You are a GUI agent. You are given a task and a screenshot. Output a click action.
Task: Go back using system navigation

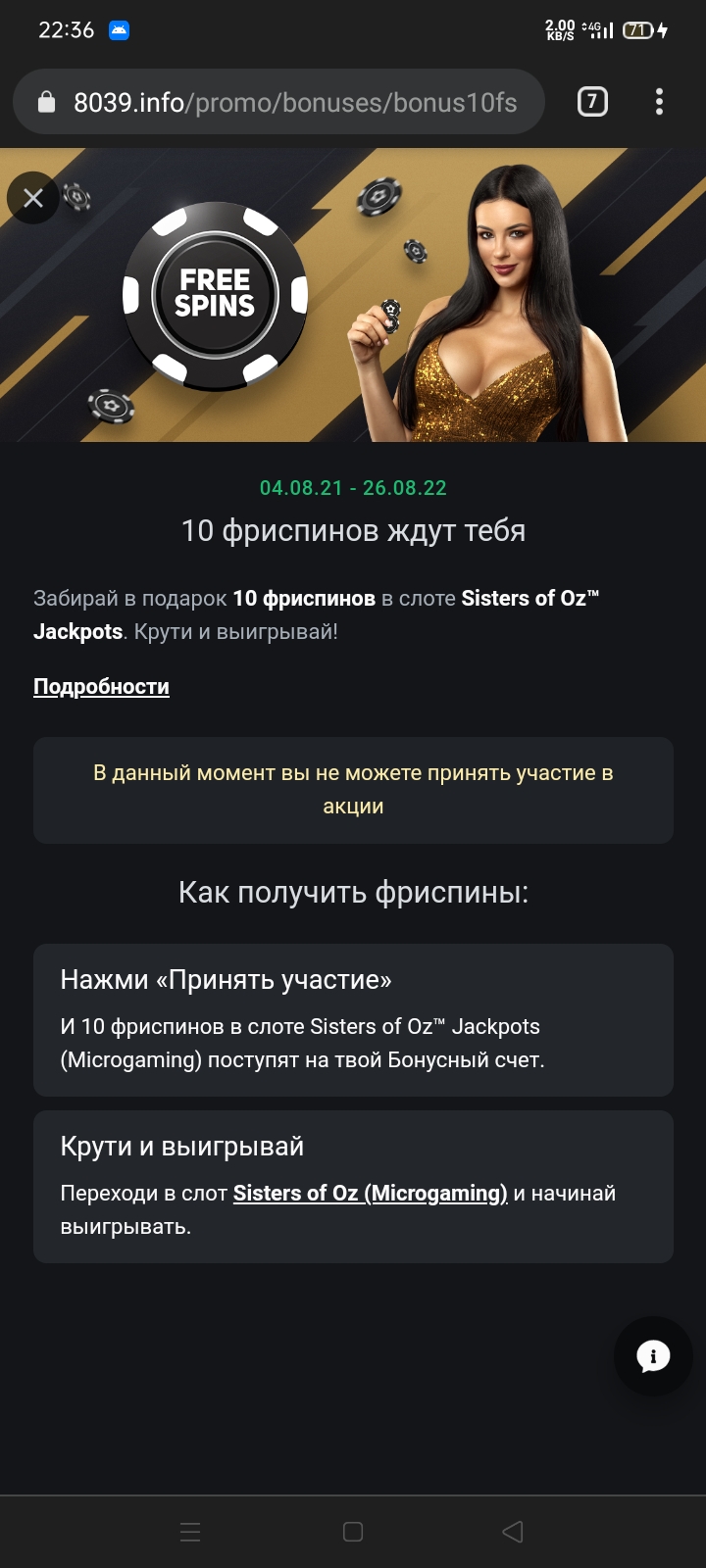(x=512, y=1532)
